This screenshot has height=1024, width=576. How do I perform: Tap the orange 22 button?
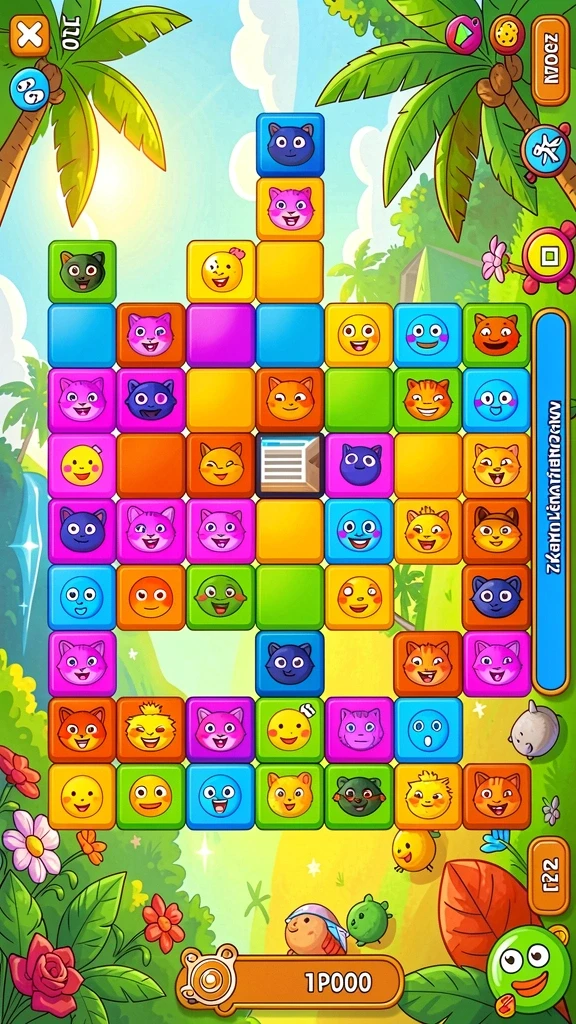[x=549, y=875]
